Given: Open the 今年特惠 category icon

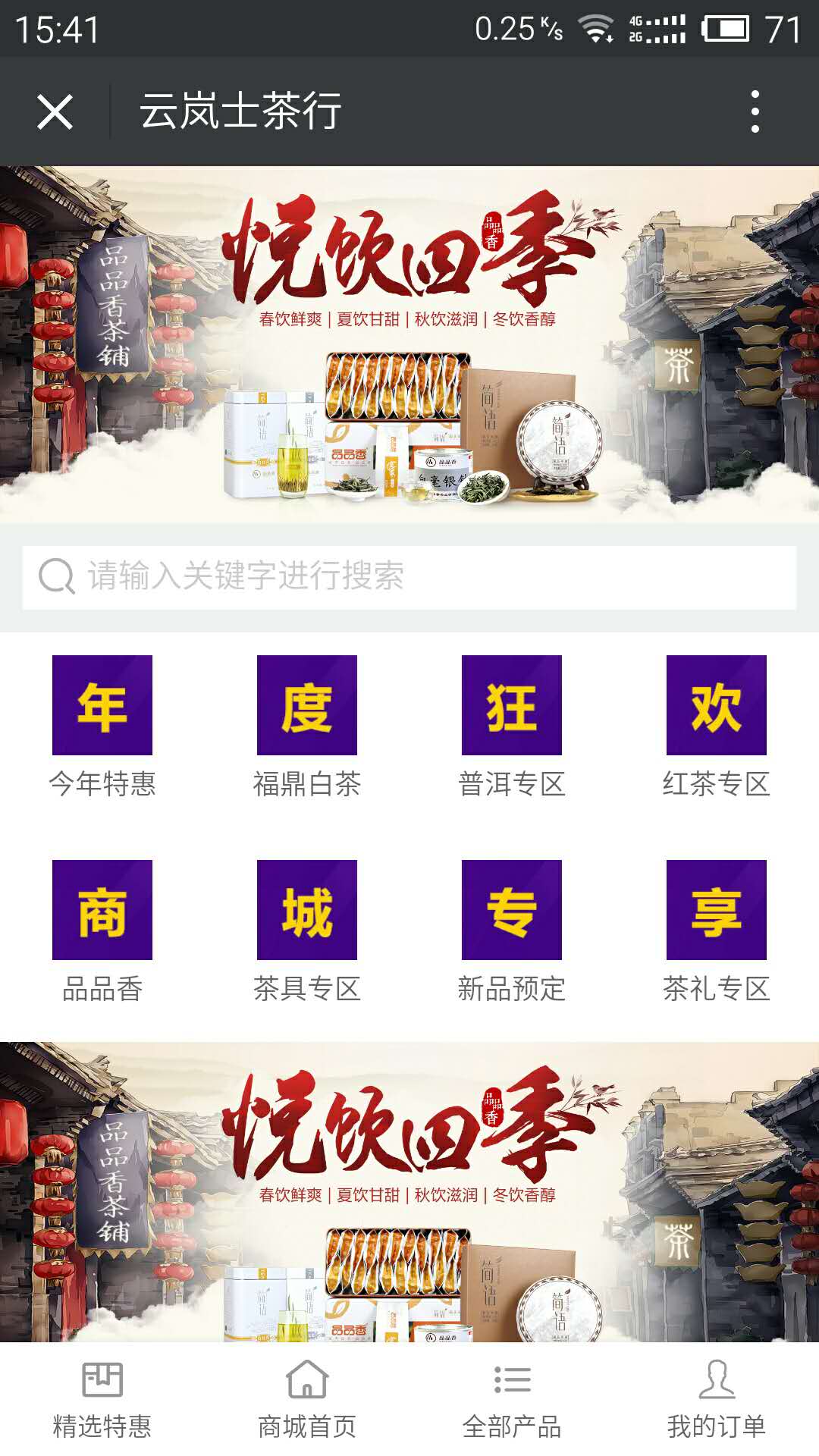Looking at the screenshot, I should [102, 705].
